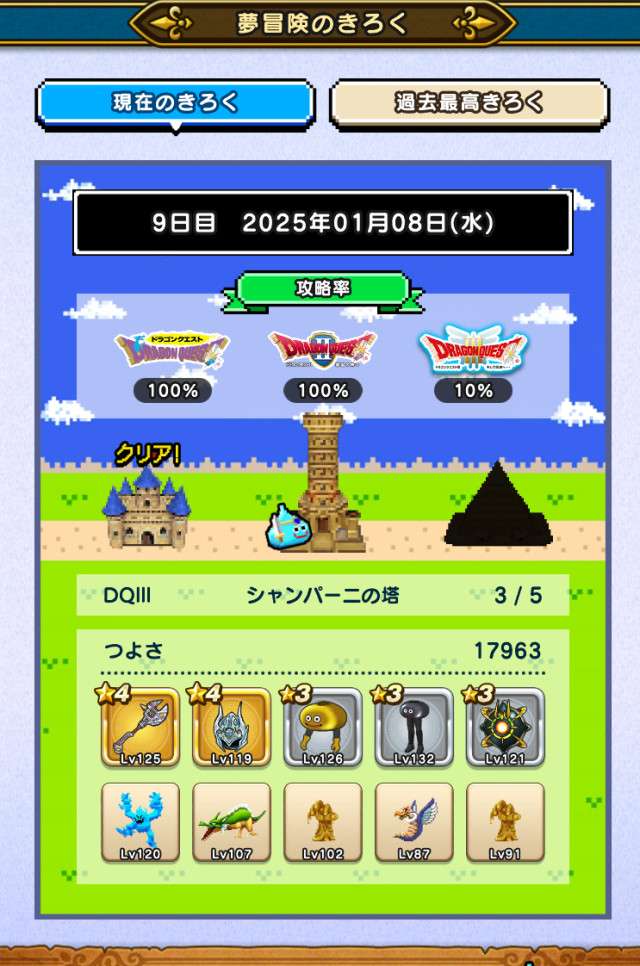Viewport: 640px width, 966px height.
Task: Open the 過去最高きろく tab
Action: click(469, 103)
